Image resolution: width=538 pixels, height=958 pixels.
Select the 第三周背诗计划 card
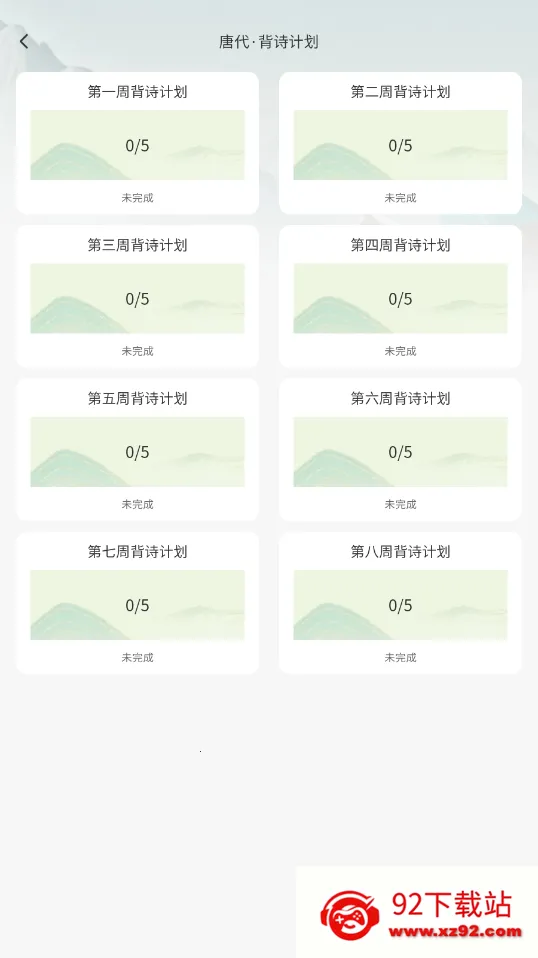[x=137, y=296]
